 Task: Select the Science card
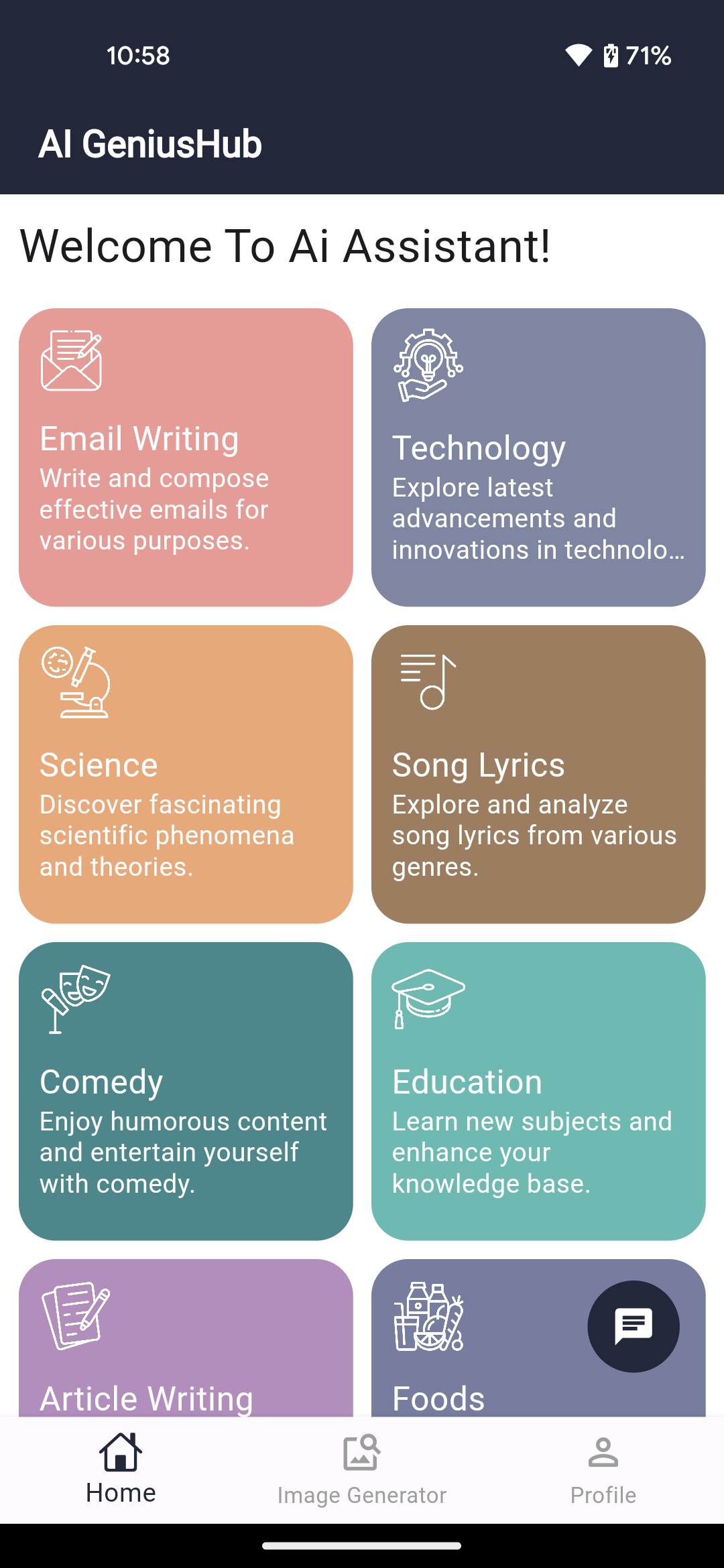(186, 774)
